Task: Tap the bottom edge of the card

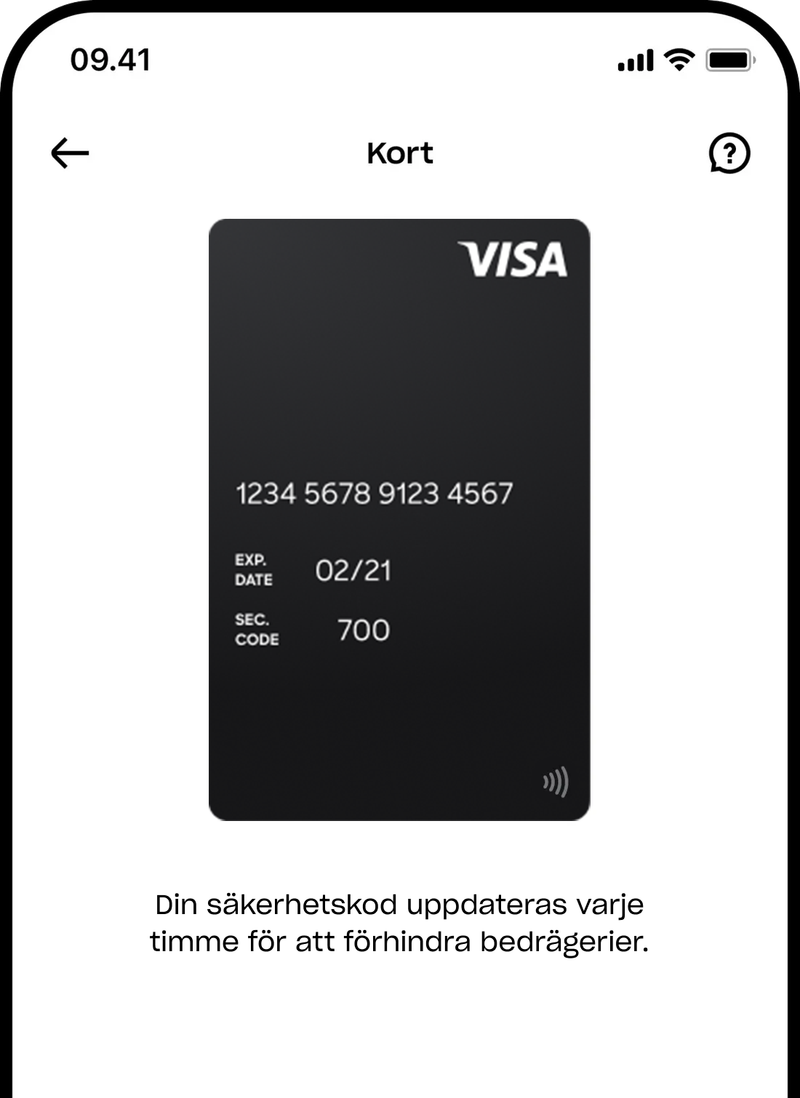Action: 398,808
